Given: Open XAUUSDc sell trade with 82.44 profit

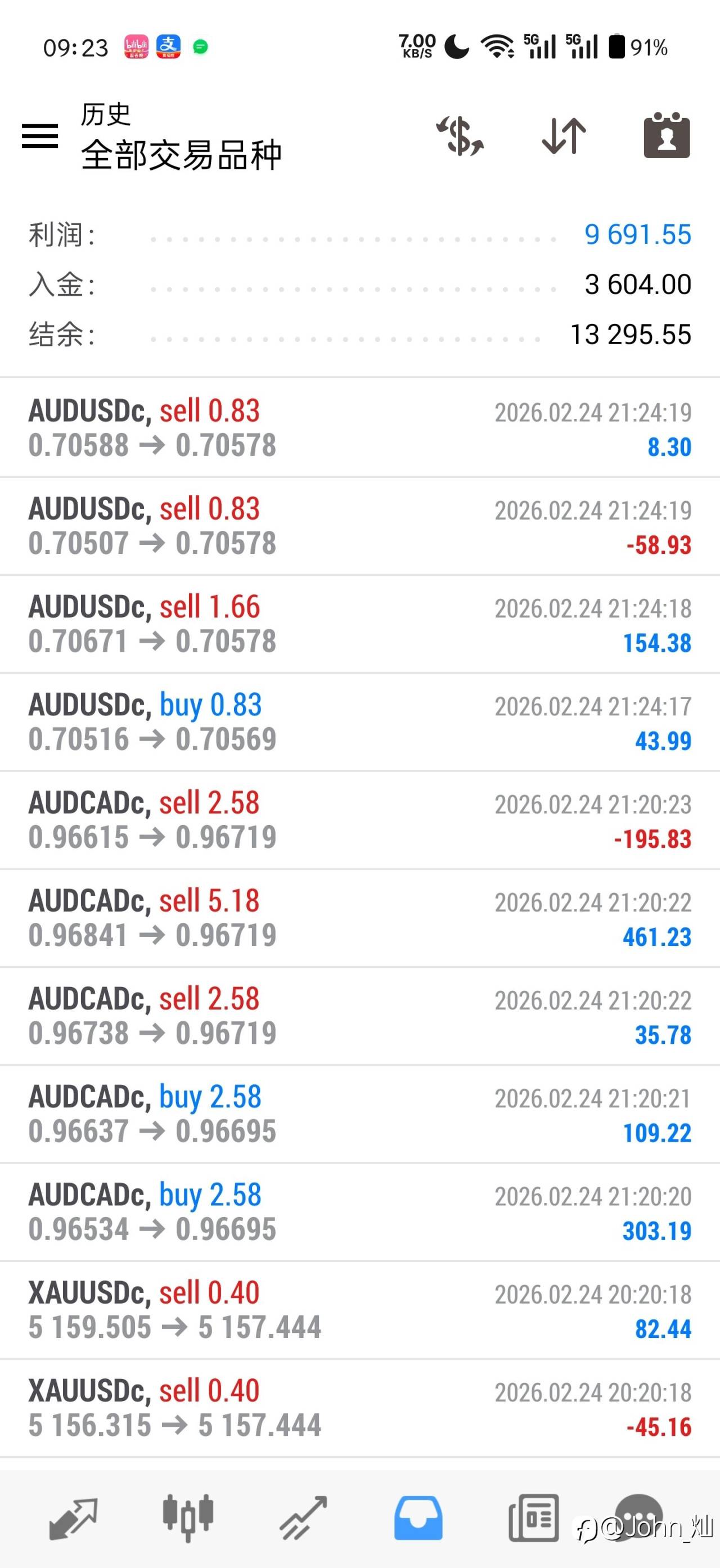Looking at the screenshot, I should [x=359, y=1310].
